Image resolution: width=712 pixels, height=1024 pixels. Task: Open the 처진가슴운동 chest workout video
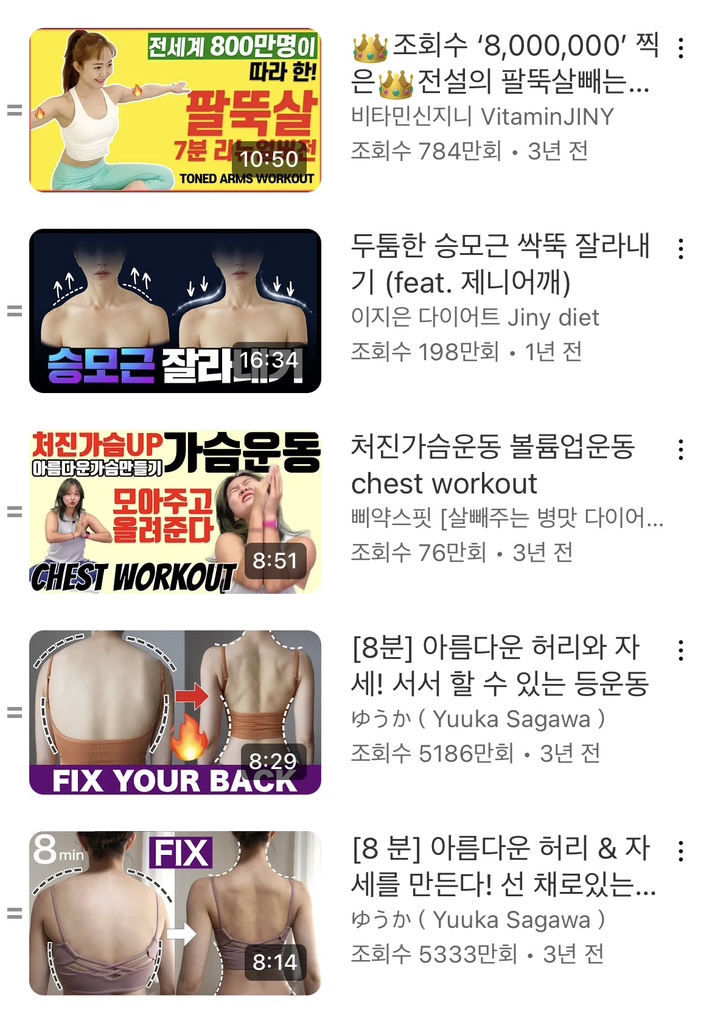(x=175, y=511)
